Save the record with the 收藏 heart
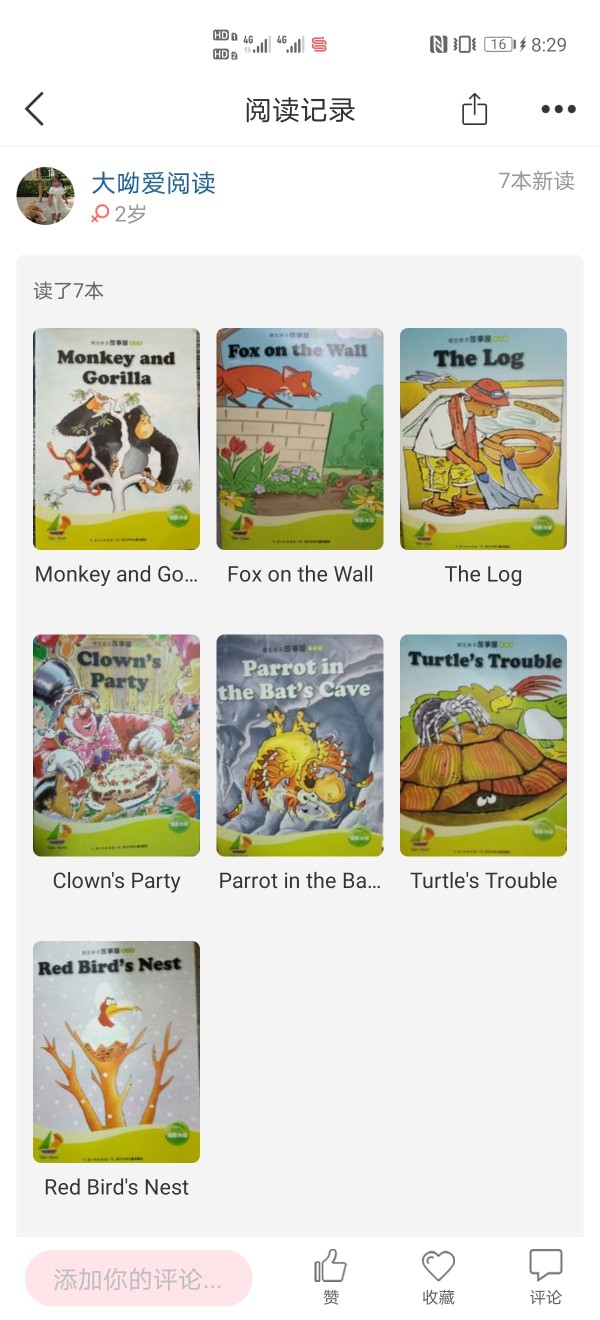The image size is (600, 1320). click(x=438, y=1277)
